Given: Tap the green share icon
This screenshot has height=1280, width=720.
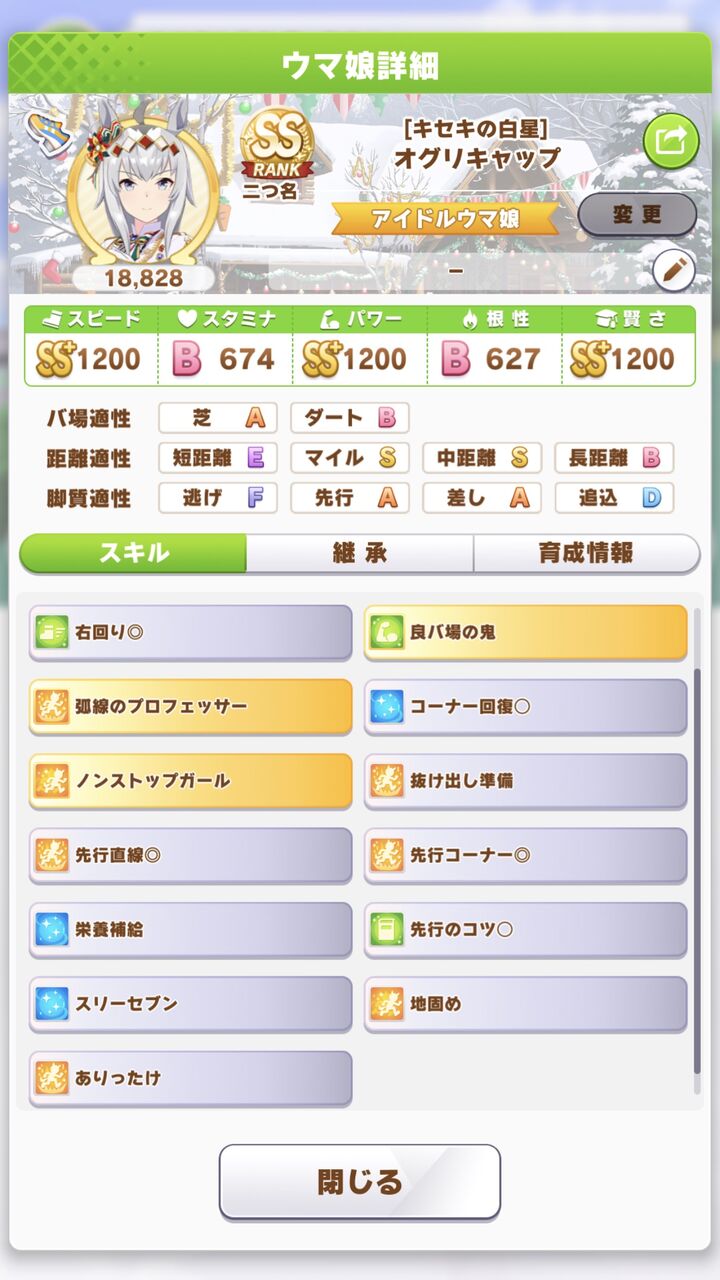Looking at the screenshot, I should pos(671,142).
